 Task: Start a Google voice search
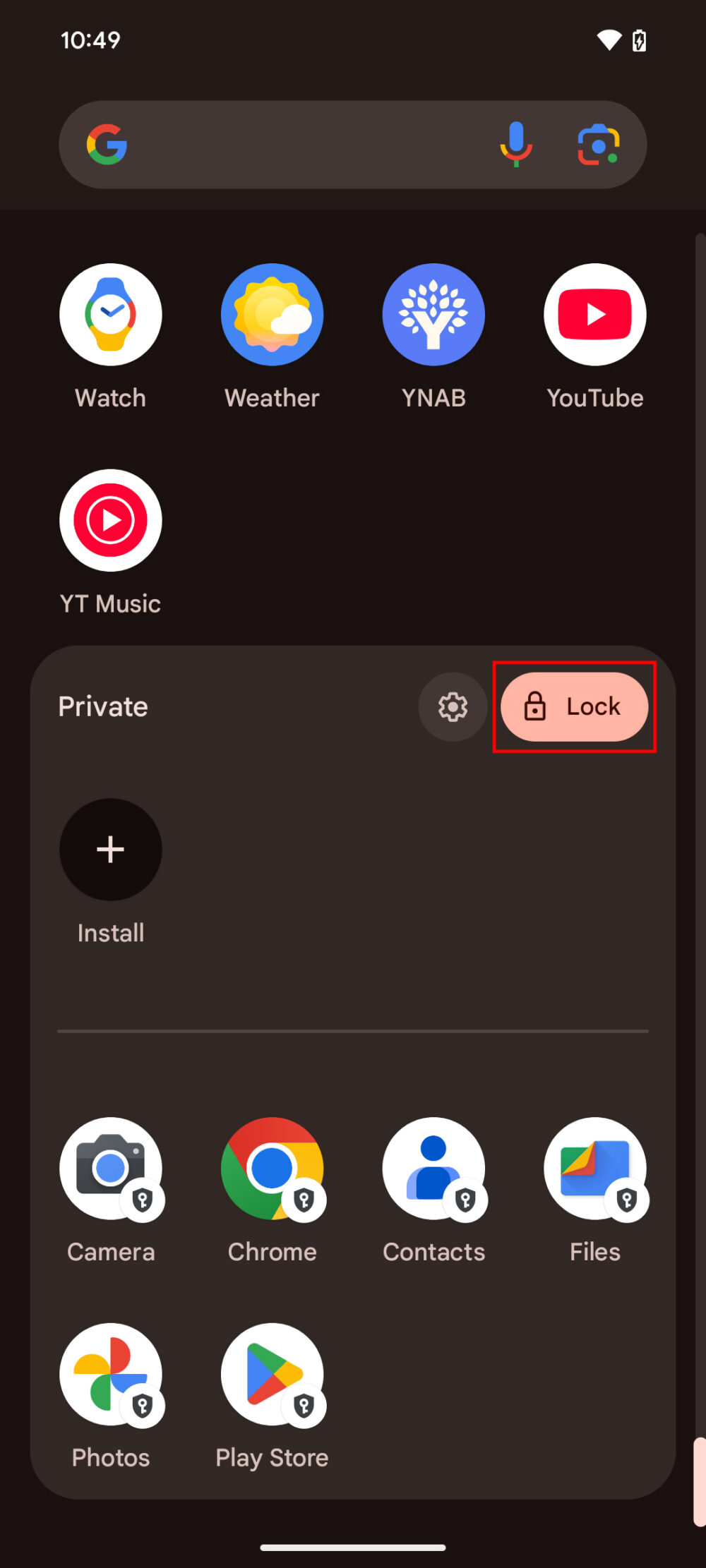click(516, 144)
